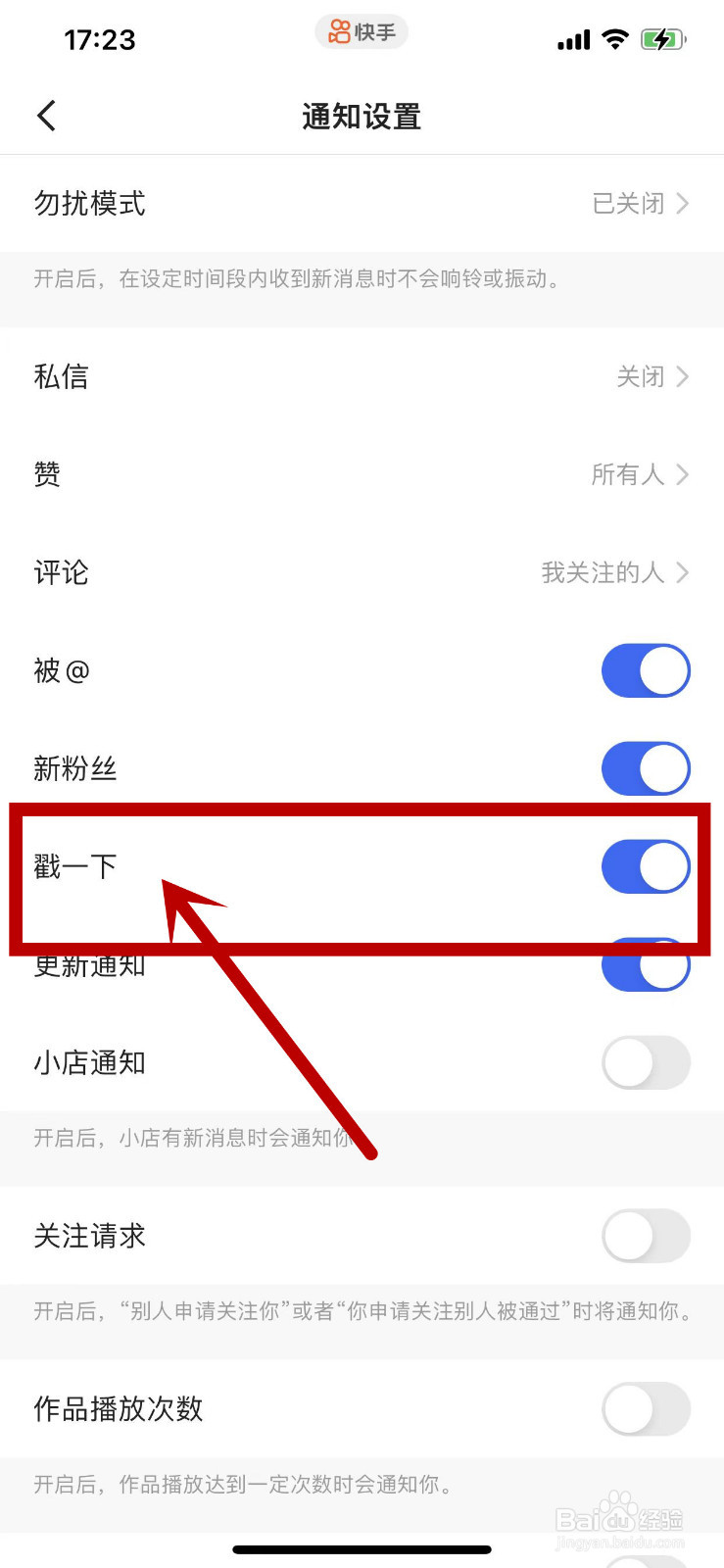
Task: Tap the back arrow on 通知设置 page
Action: click(x=45, y=115)
